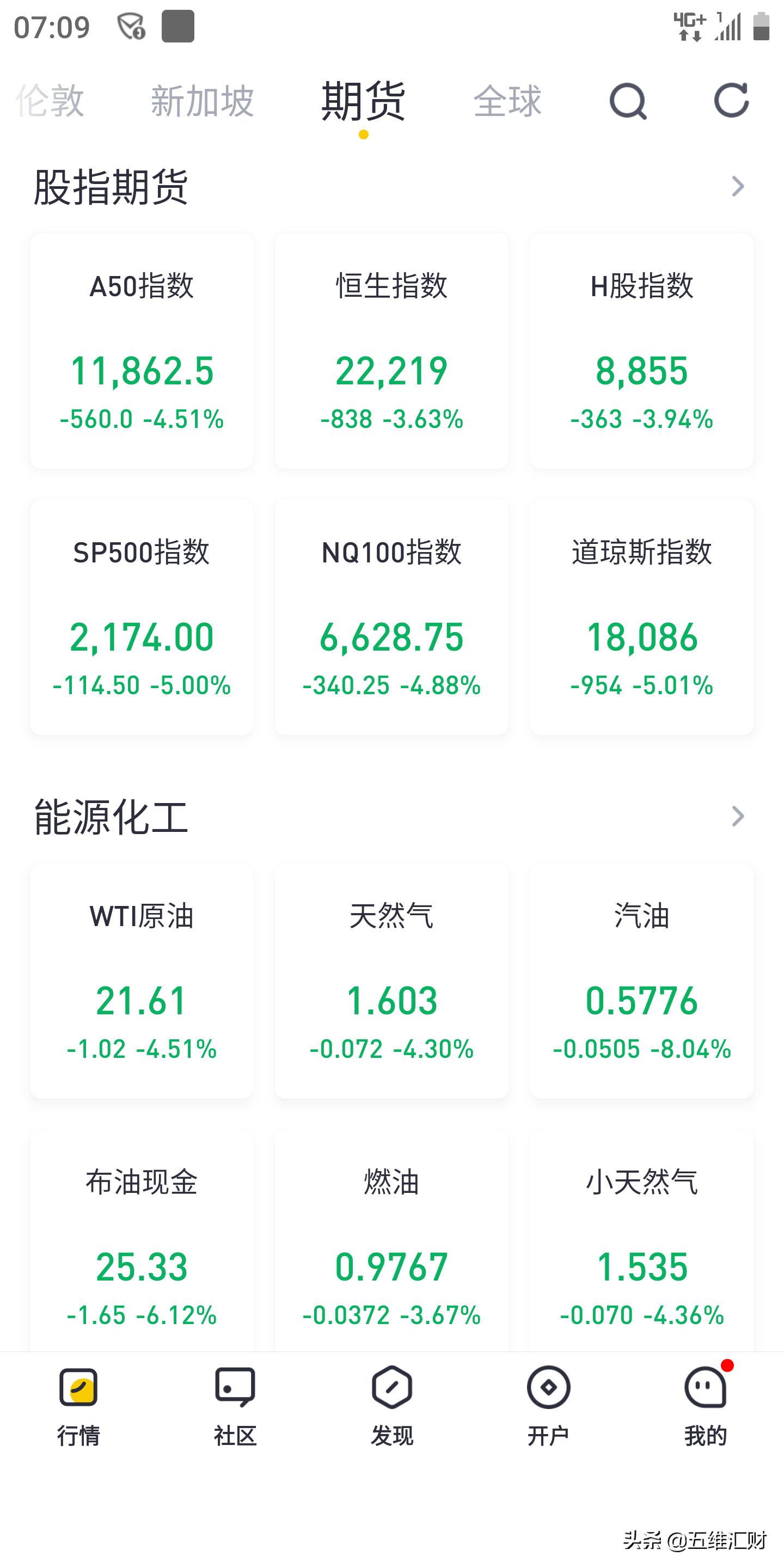The width and height of the screenshot is (784, 1568).
Task: Select the 伦敦 tab
Action: click(50, 101)
